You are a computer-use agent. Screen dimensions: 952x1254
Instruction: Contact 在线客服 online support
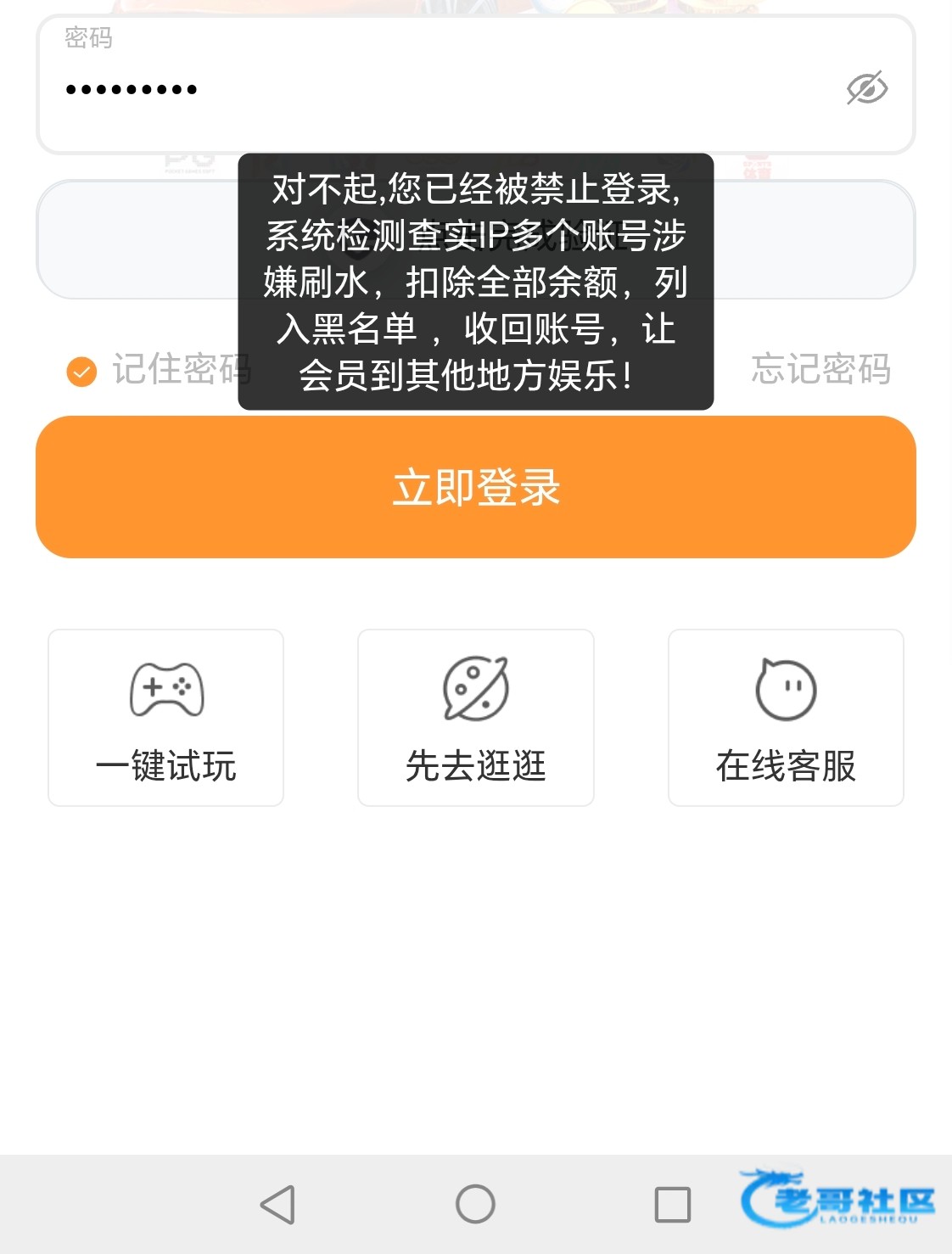coord(786,718)
